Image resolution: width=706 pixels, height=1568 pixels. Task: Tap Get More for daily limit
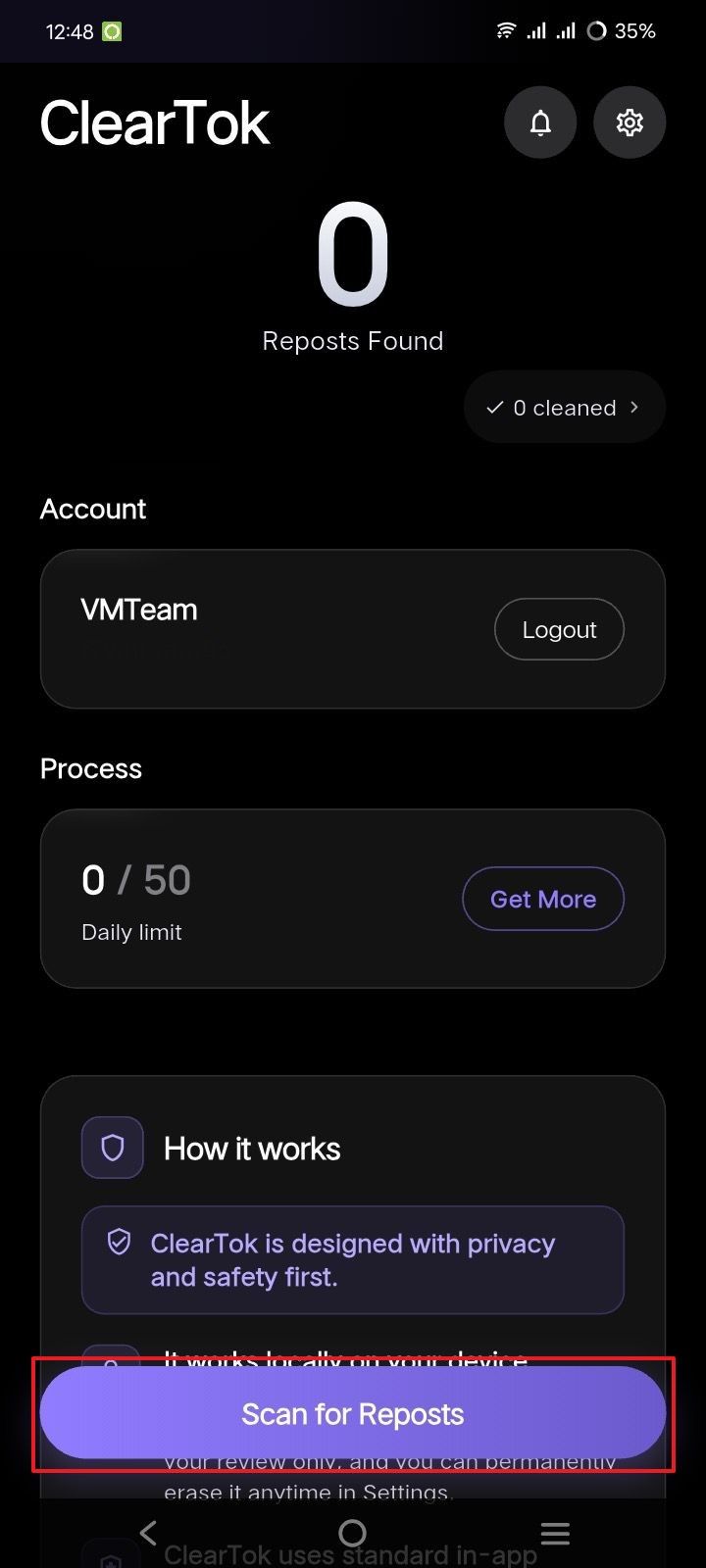[543, 899]
